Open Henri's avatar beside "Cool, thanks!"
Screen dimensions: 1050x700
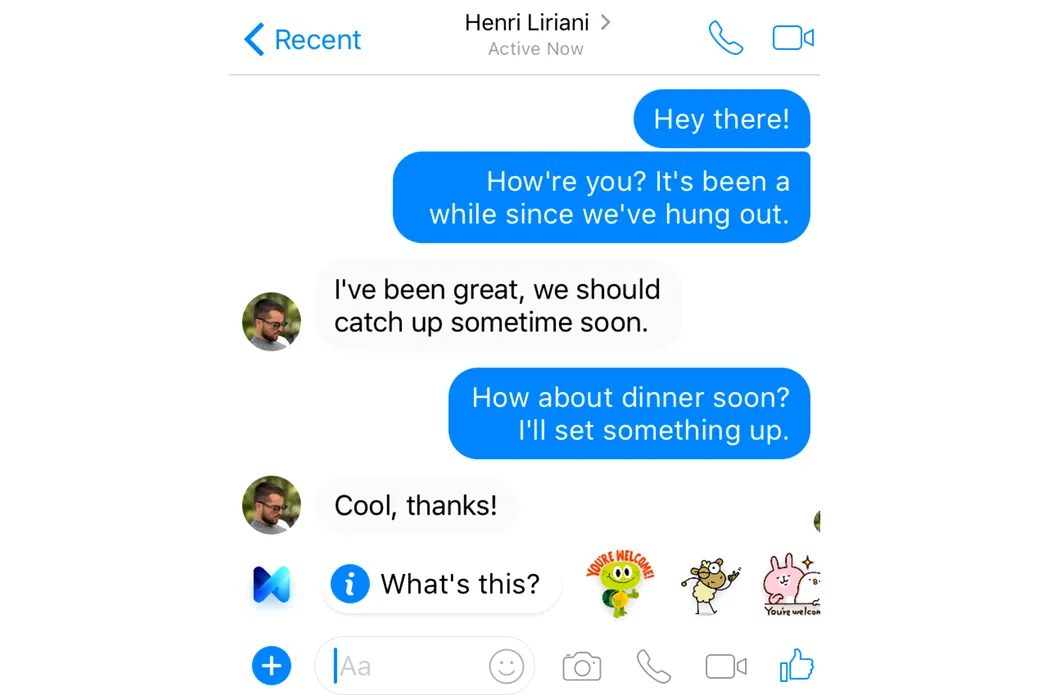[x=271, y=505]
